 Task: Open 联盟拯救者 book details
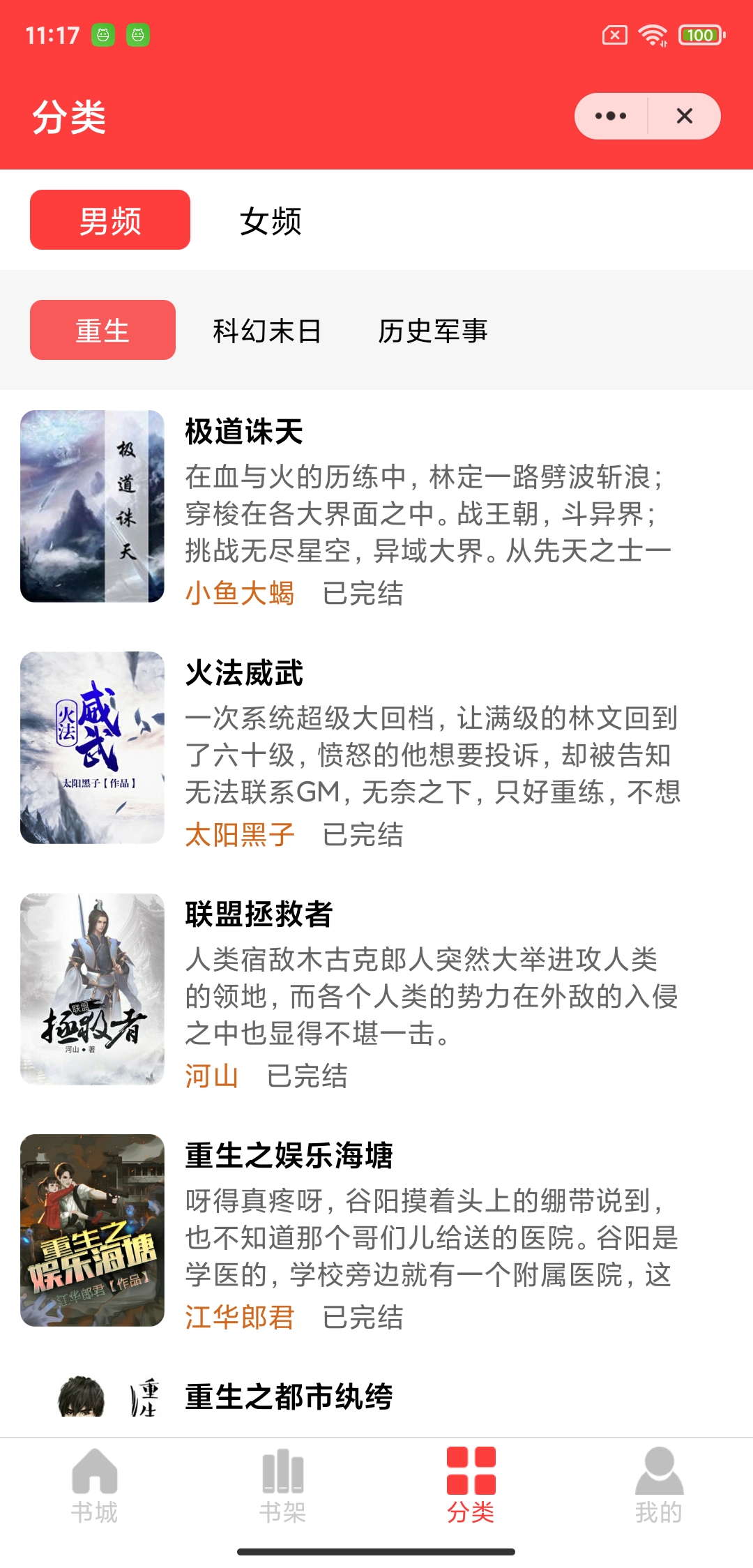(x=259, y=914)
